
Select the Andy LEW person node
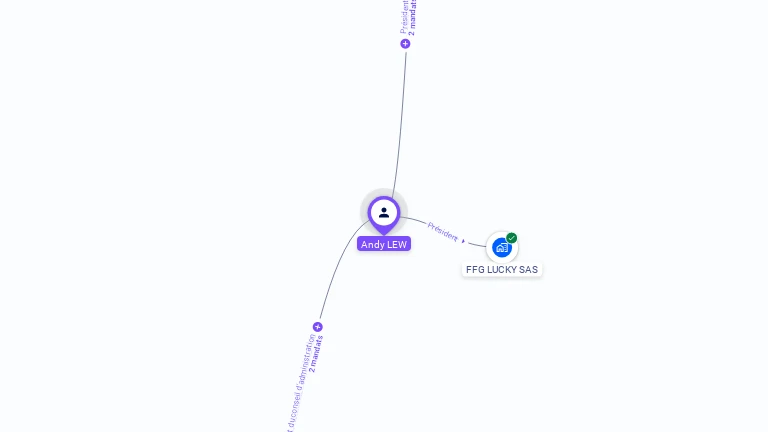pyautogui.click(x=384, y=213)
